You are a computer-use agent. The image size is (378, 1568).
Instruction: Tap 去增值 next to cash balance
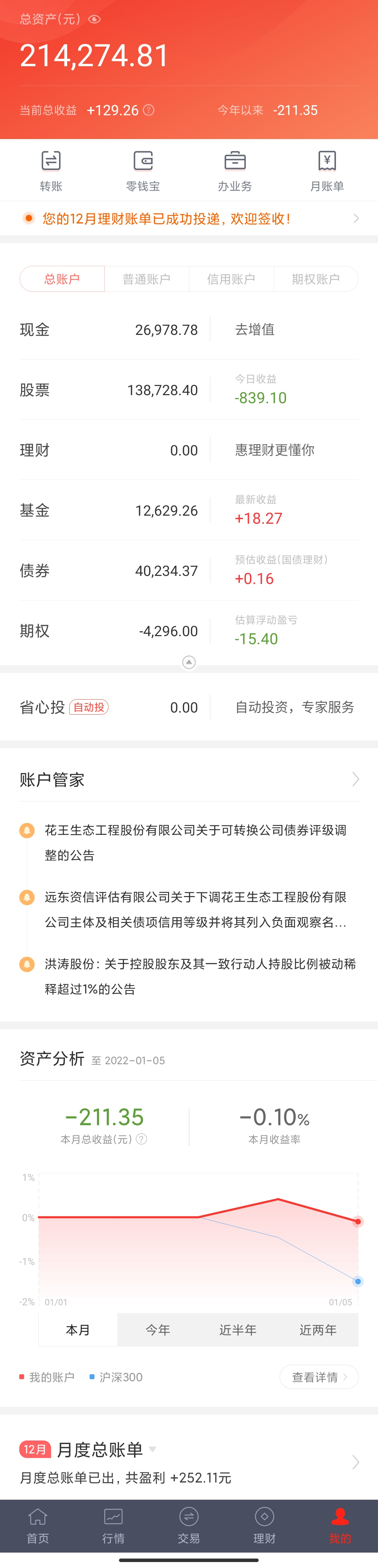(x=255, y=329)
